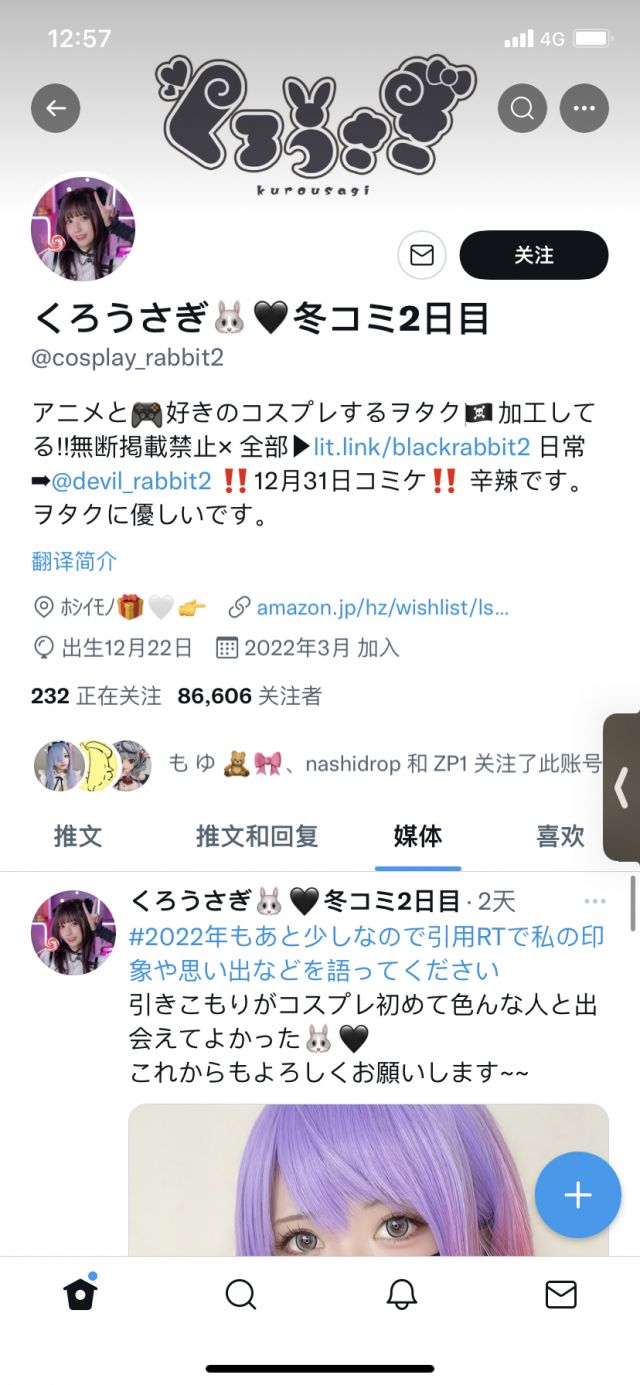
Task: Open the tweet's three-dot options menu
Action: point(595,902)
